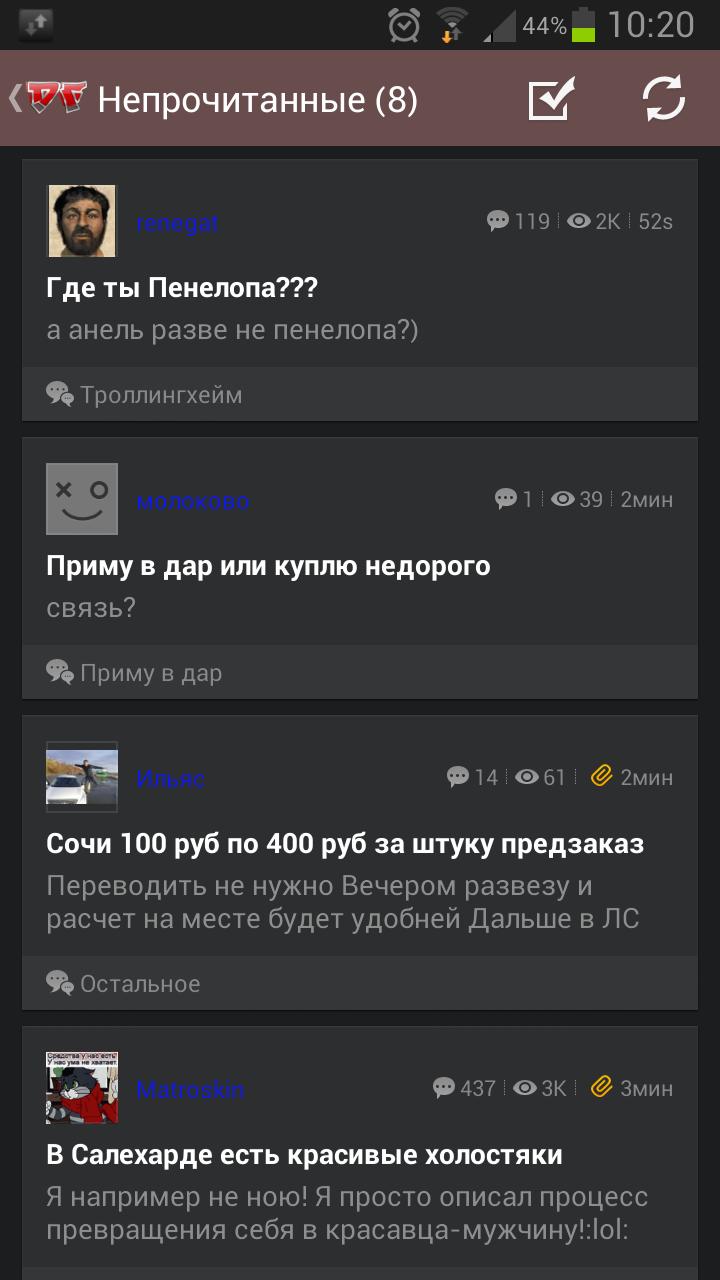Open the Остальное forum section
720x1280 pixels.
140,984
